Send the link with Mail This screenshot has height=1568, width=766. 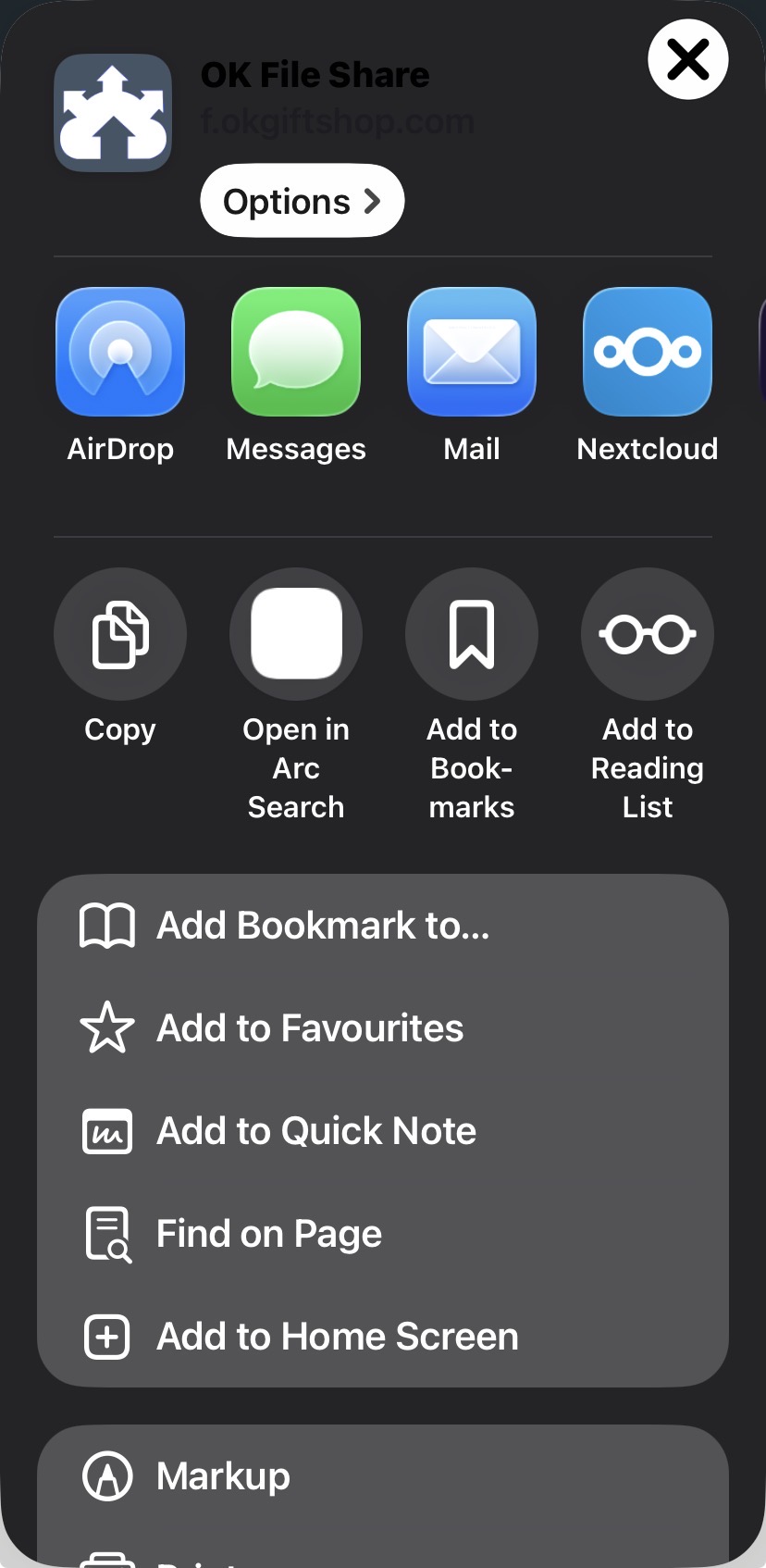(x=472, y=353)
